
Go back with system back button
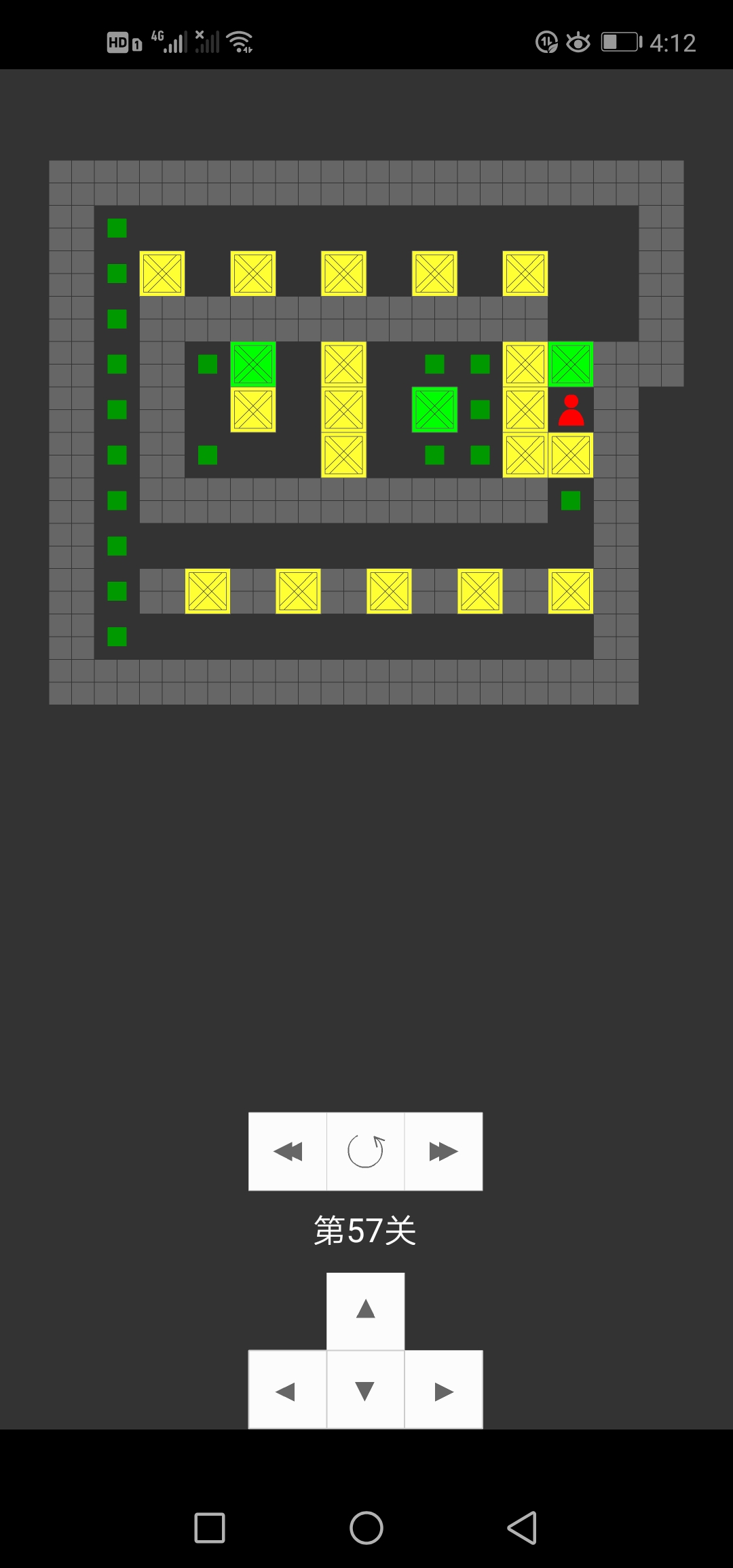[522, 1528]
